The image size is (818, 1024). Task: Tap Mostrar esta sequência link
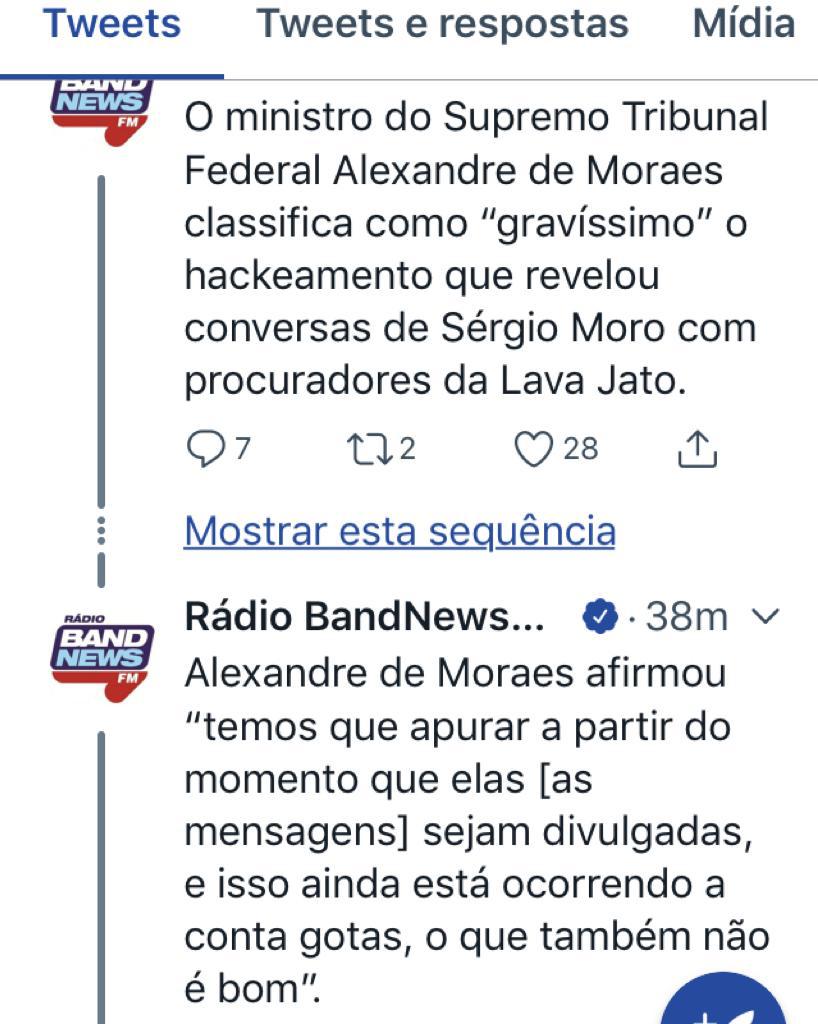399,532
